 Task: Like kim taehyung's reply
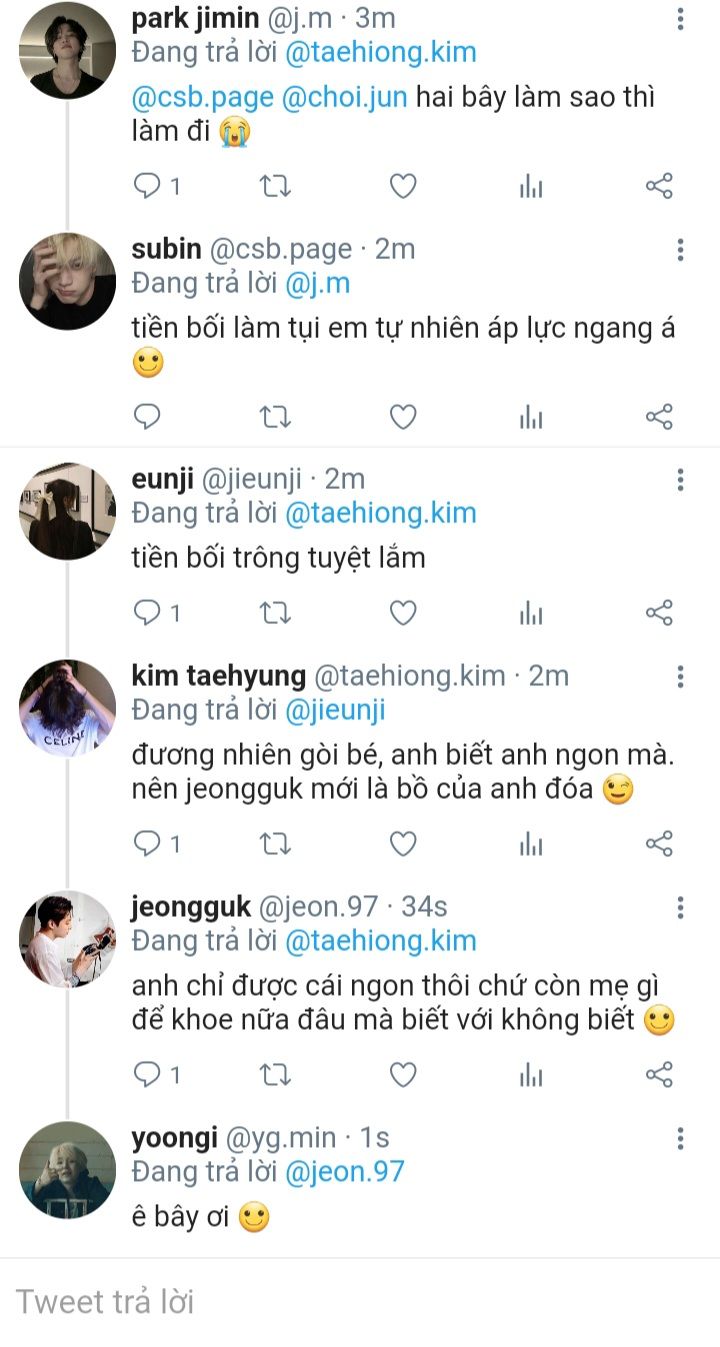(402, 844)
